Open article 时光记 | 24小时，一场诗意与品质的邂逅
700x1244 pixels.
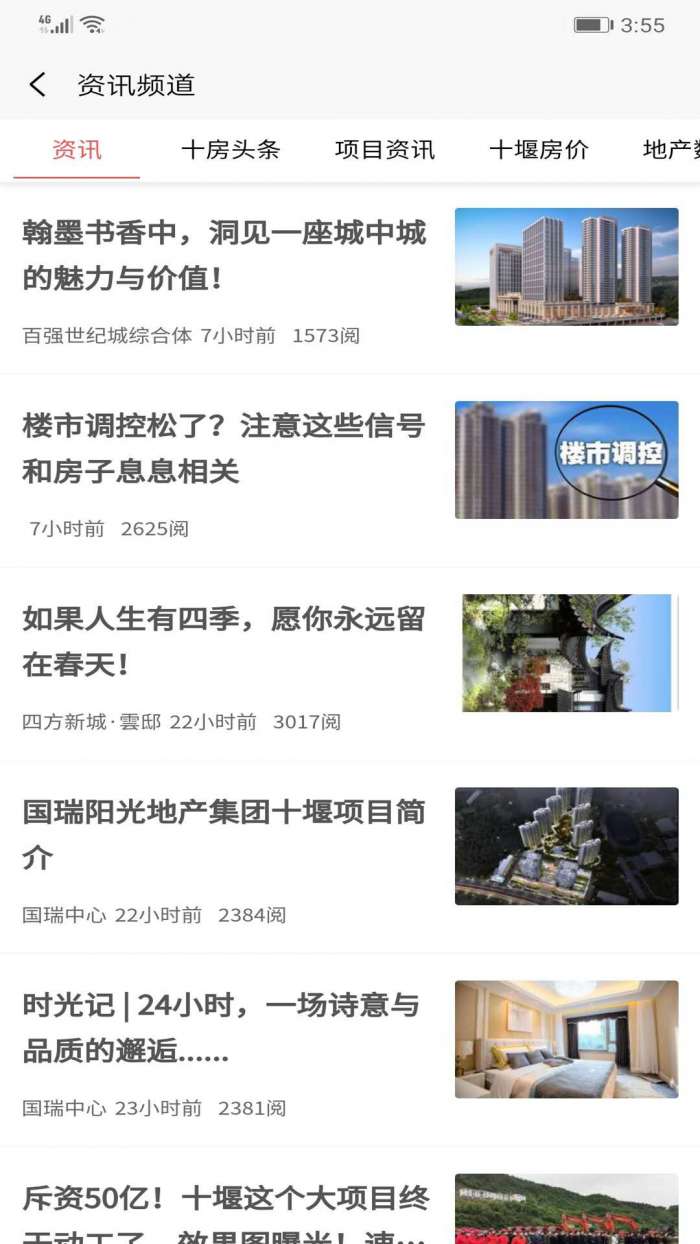point(224,1028)
